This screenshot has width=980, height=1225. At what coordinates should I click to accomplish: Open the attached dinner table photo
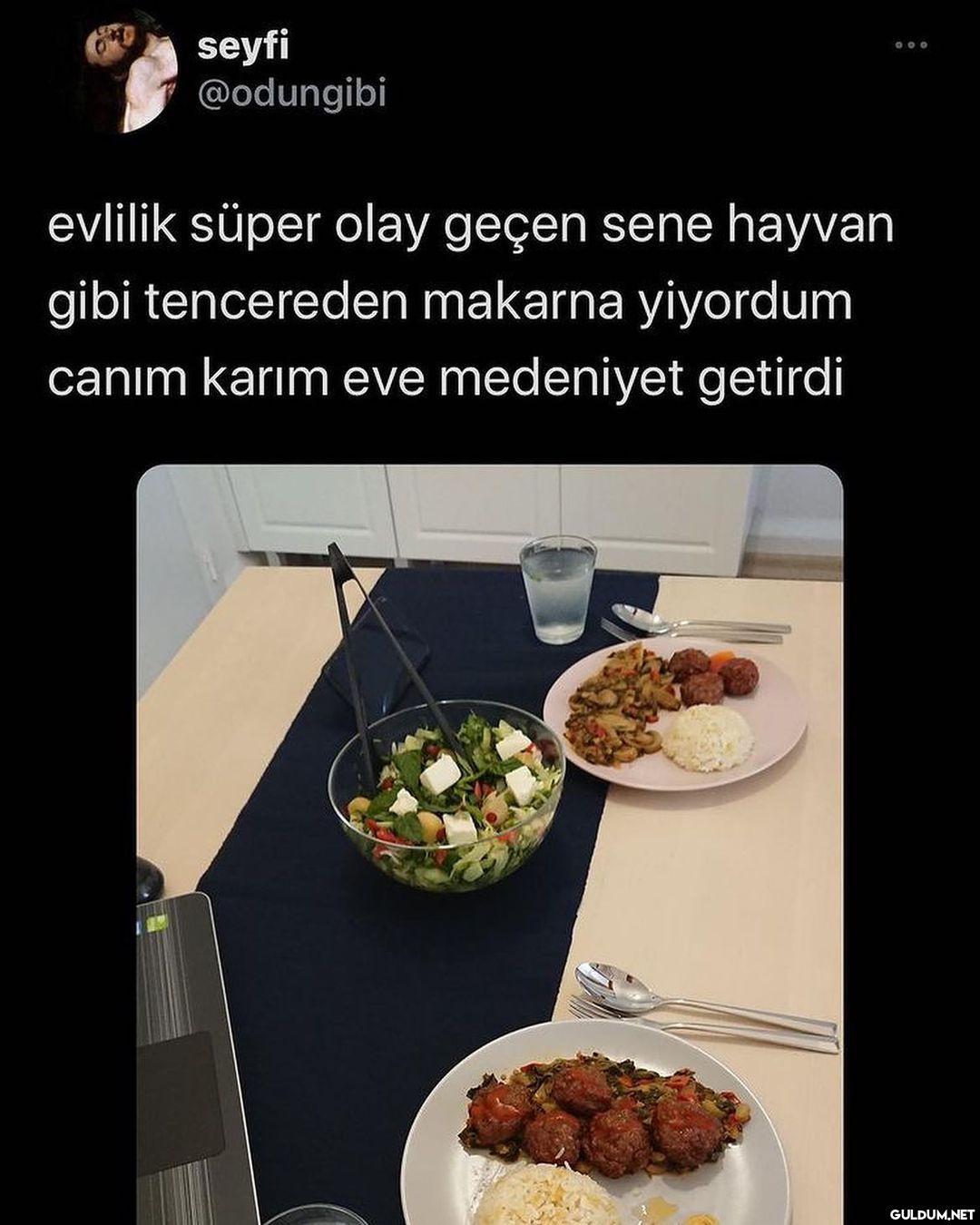pos(490,844)
